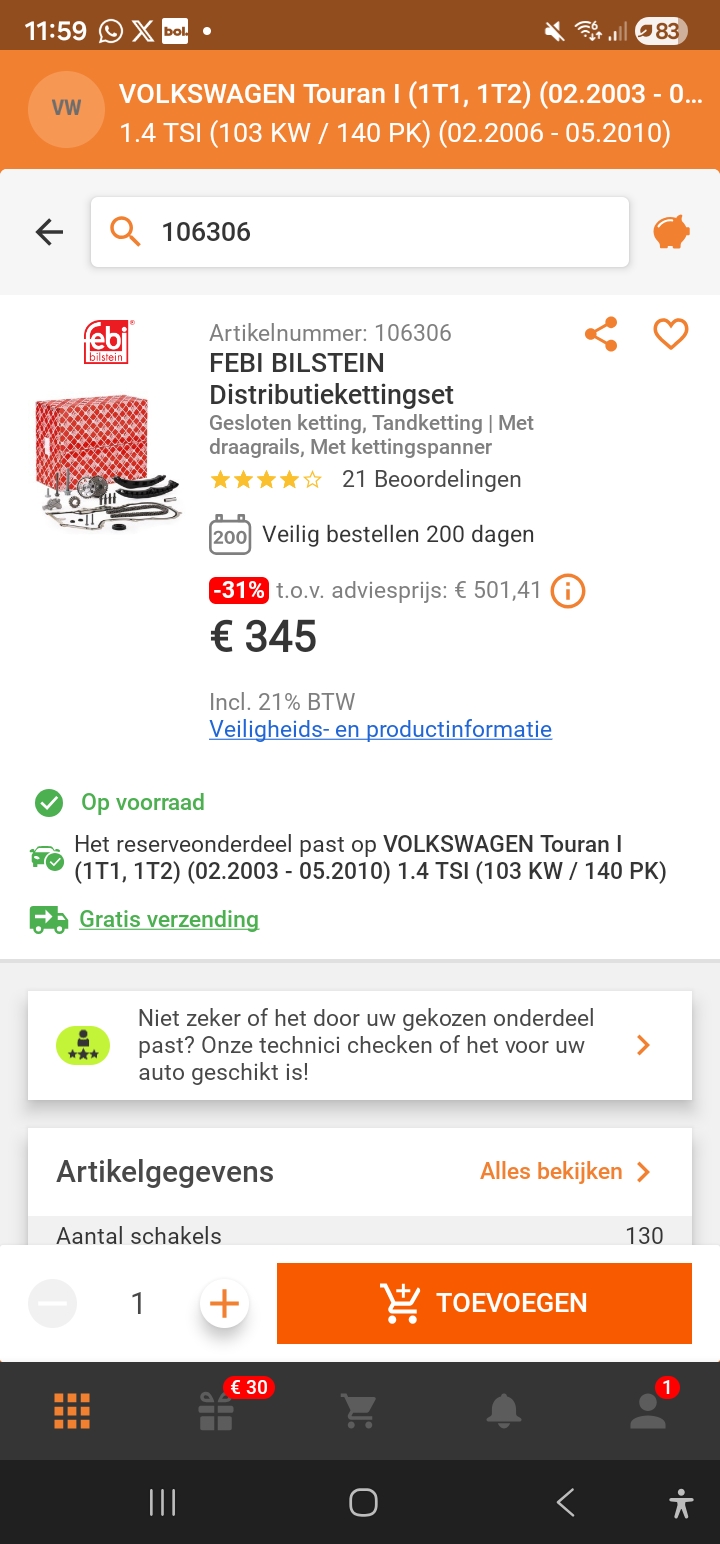Show info about the adviesprijs
This screenshot has width=720, height=1544.
(568, 591)
